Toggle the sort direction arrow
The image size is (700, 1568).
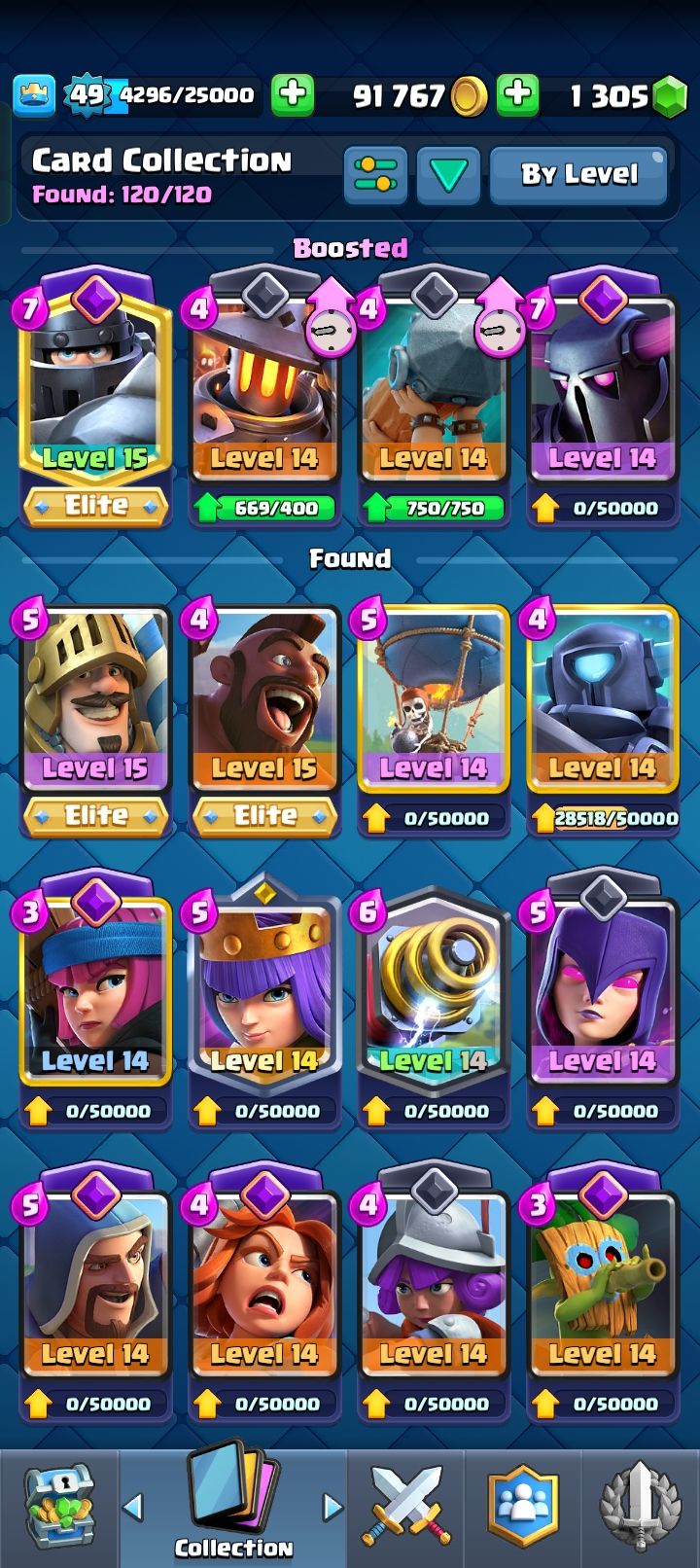tap(448, 175)
